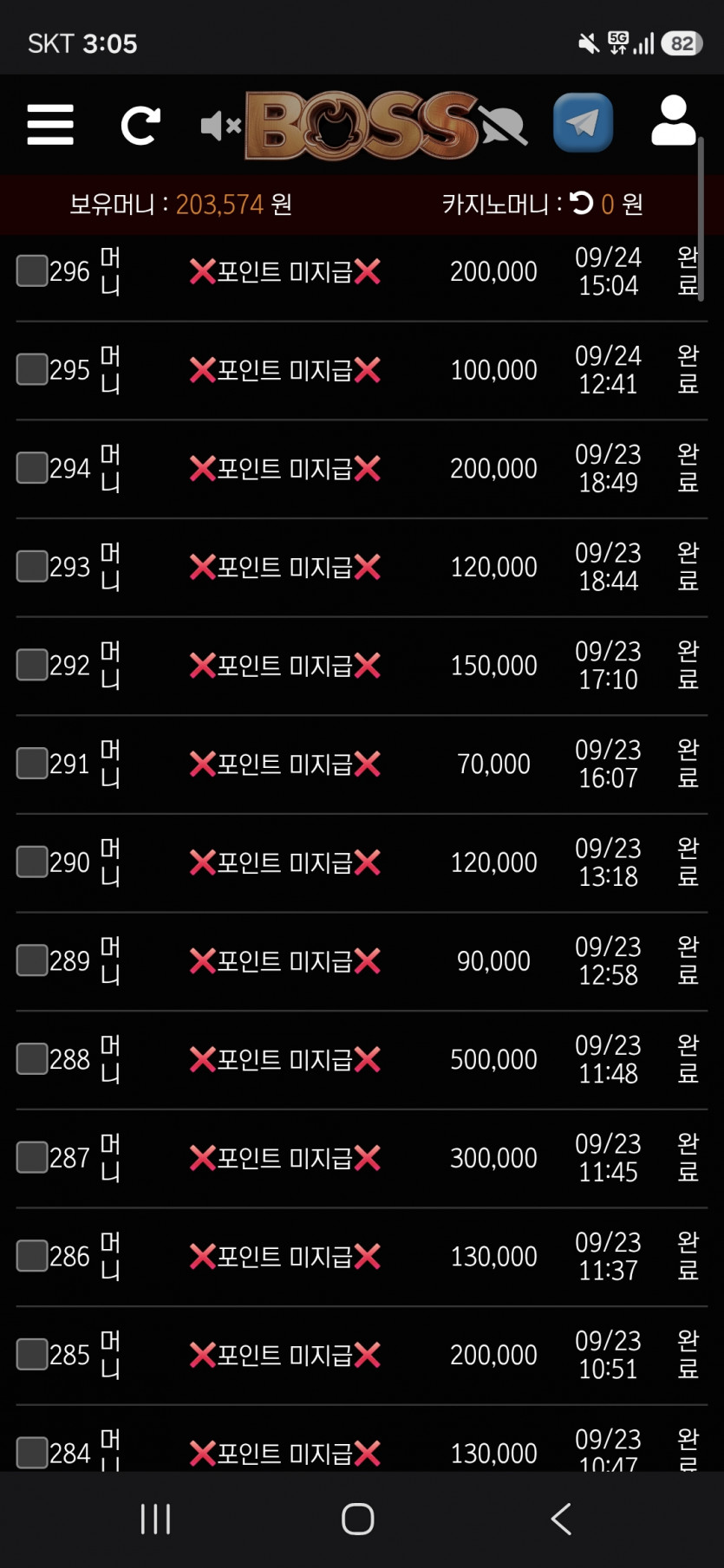Viewport: 724px width, 1568px height.
Task: Open the Telegram contact icon
Action: click(x=583, y=123)
